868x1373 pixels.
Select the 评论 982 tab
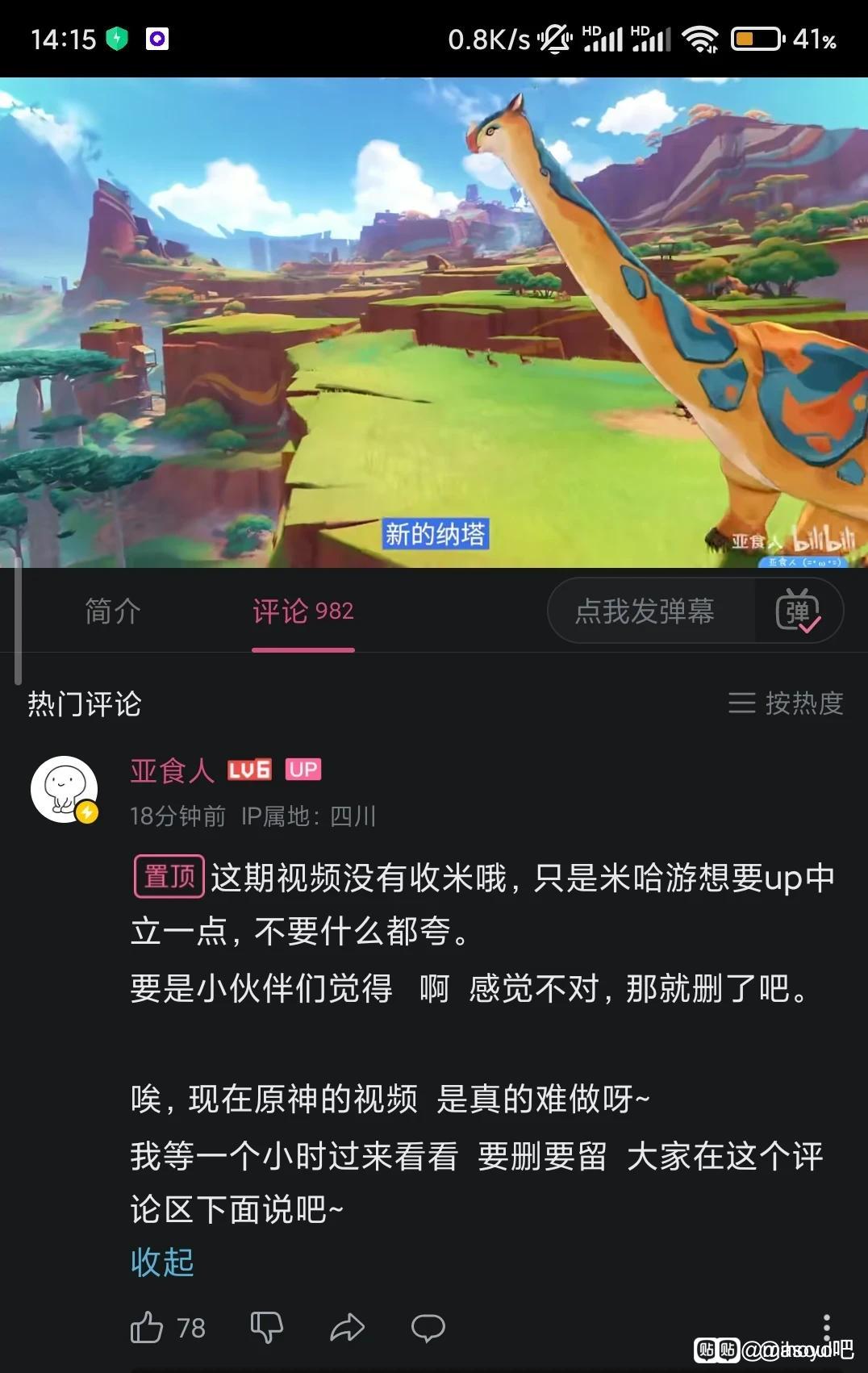tap(303, 611)
